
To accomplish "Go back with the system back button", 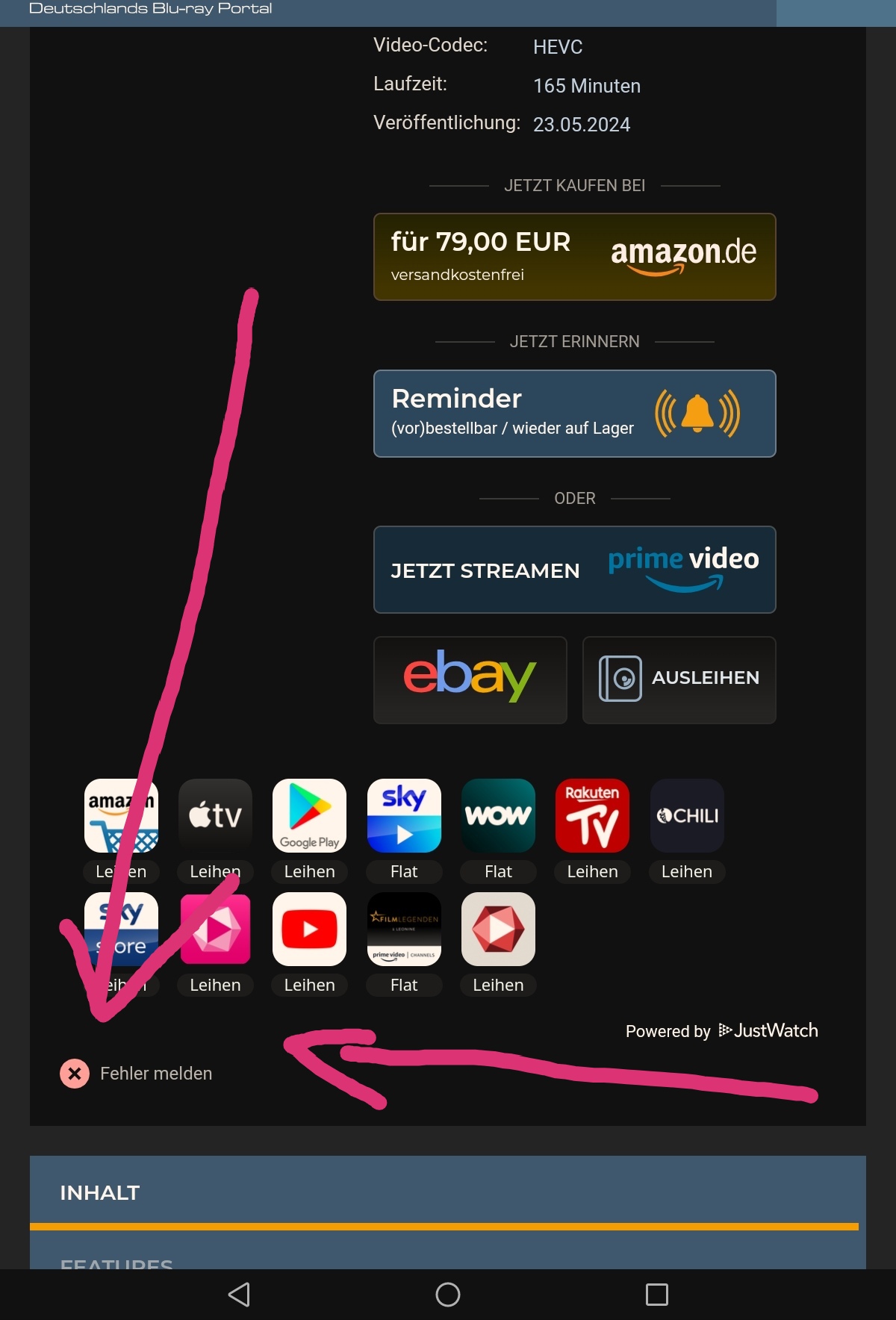I will (x=239, y=1294).
